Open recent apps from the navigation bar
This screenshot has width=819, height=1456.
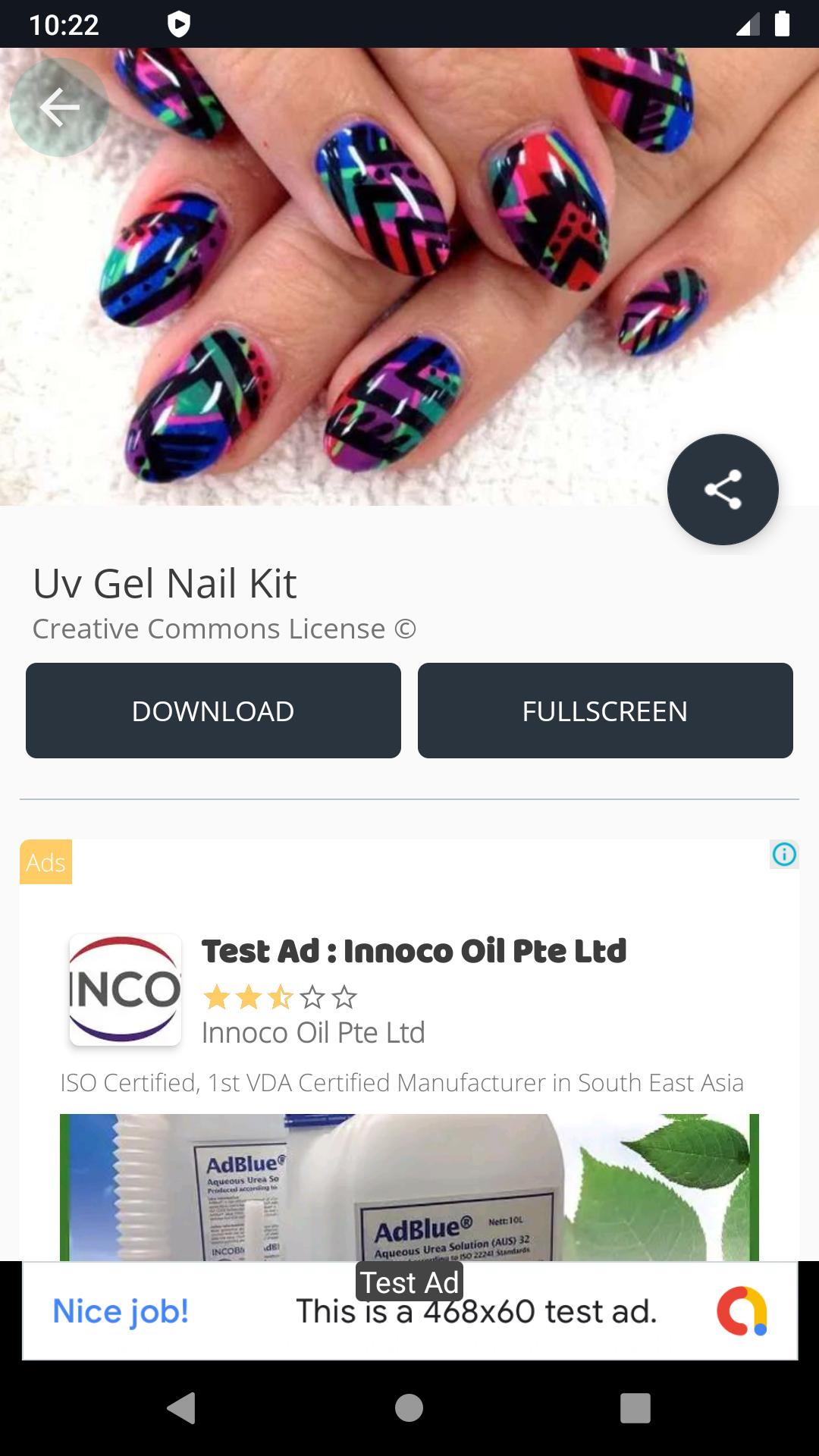click(635, 1408)
